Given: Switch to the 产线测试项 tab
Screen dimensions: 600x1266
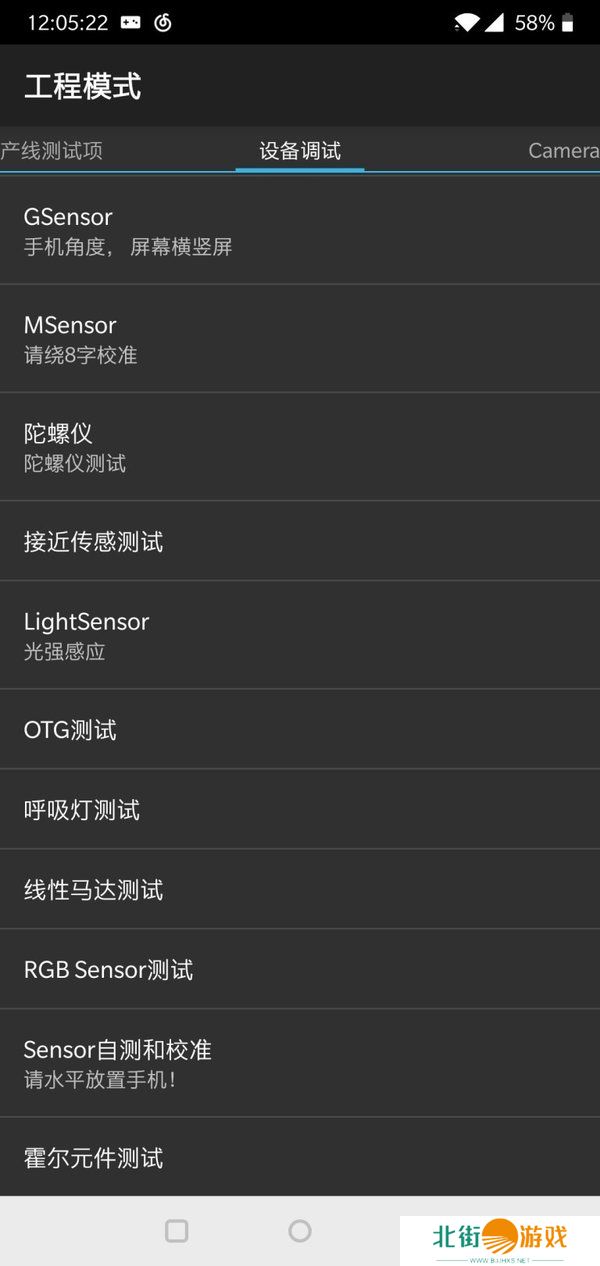Looking at the screenshot, I should (52, 151).
